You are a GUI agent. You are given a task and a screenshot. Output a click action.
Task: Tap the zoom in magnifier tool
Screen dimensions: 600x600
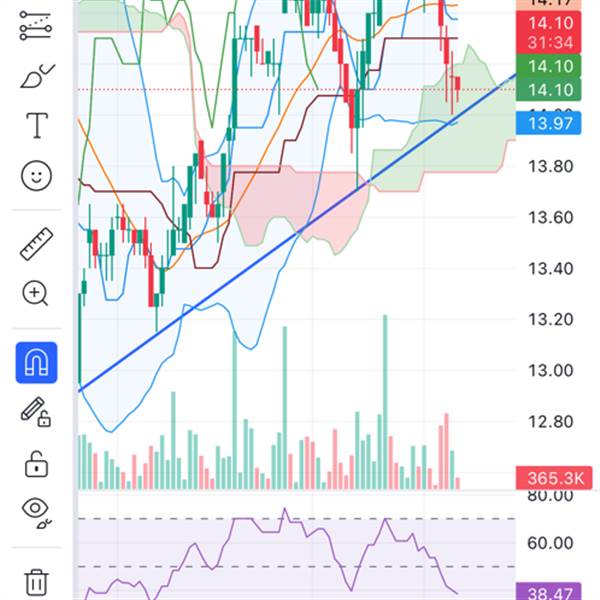click(x=36, y=293)
